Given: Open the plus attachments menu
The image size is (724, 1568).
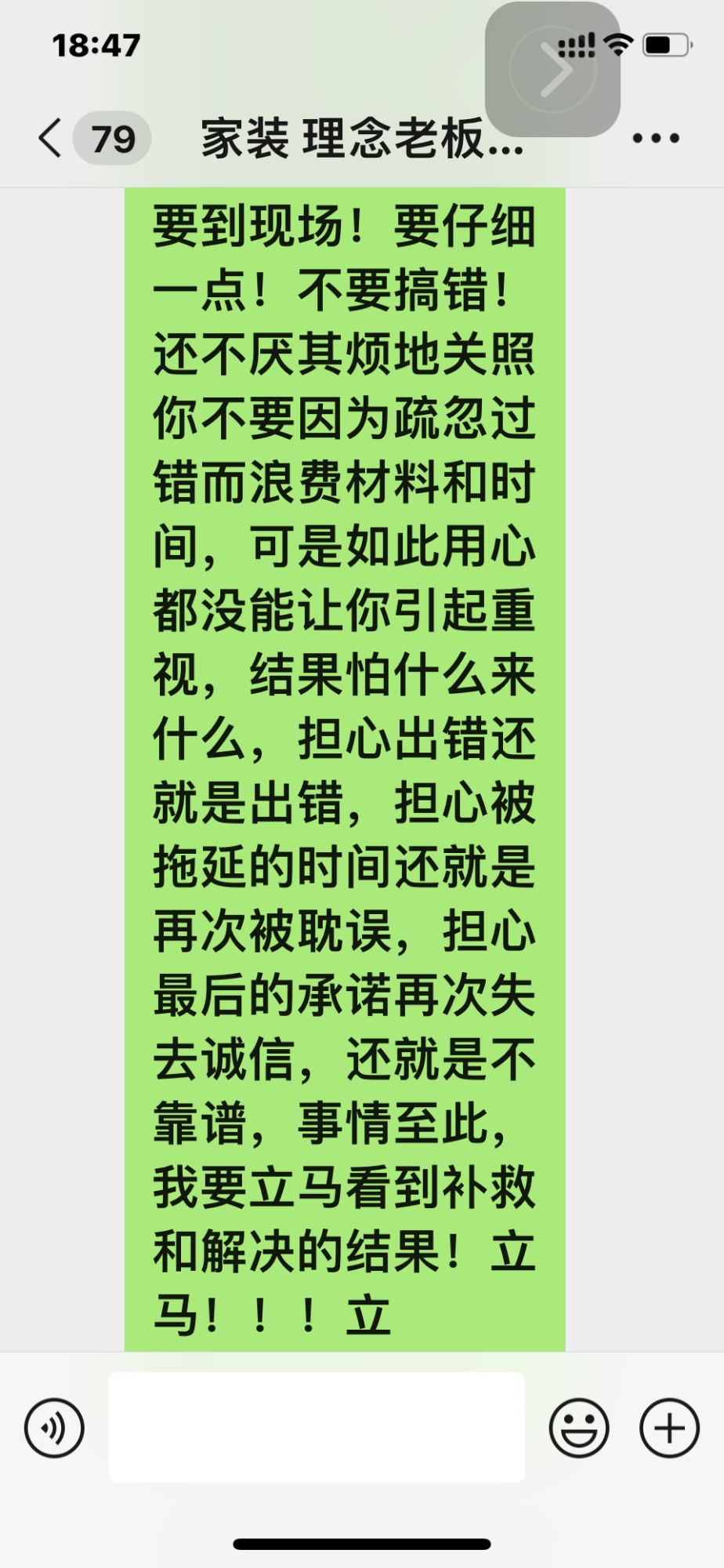Looking at the screenshot, I should pos(669,1428).
